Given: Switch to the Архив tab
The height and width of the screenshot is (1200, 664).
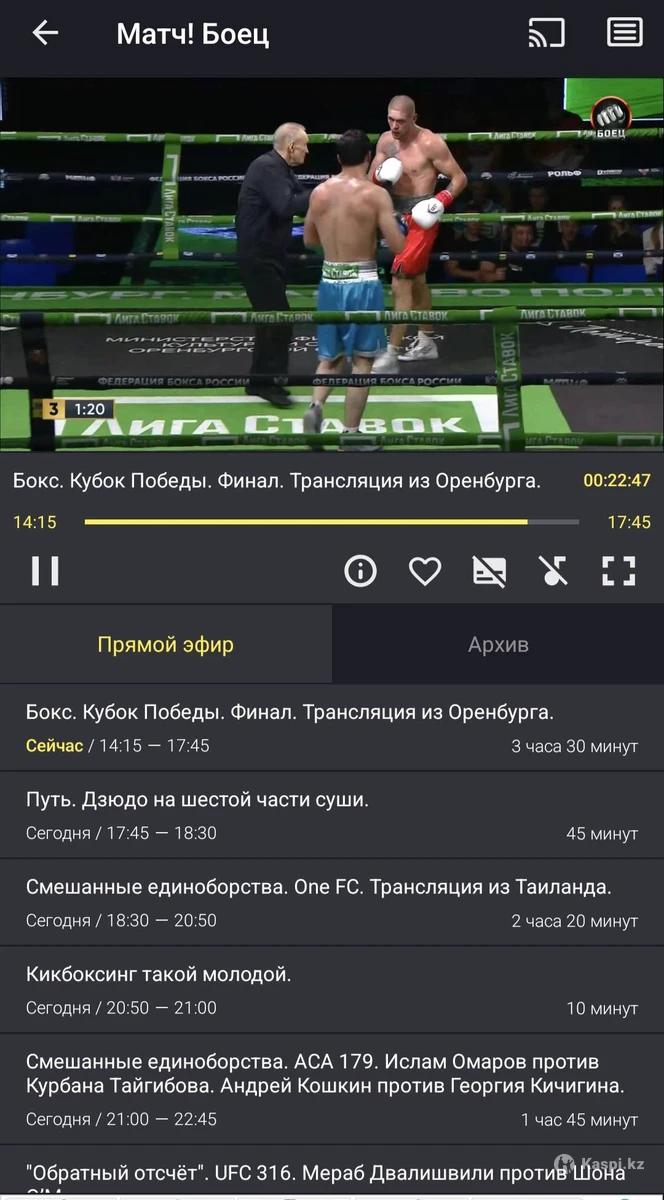Looking at the screenshot, I should pos(498,645).
